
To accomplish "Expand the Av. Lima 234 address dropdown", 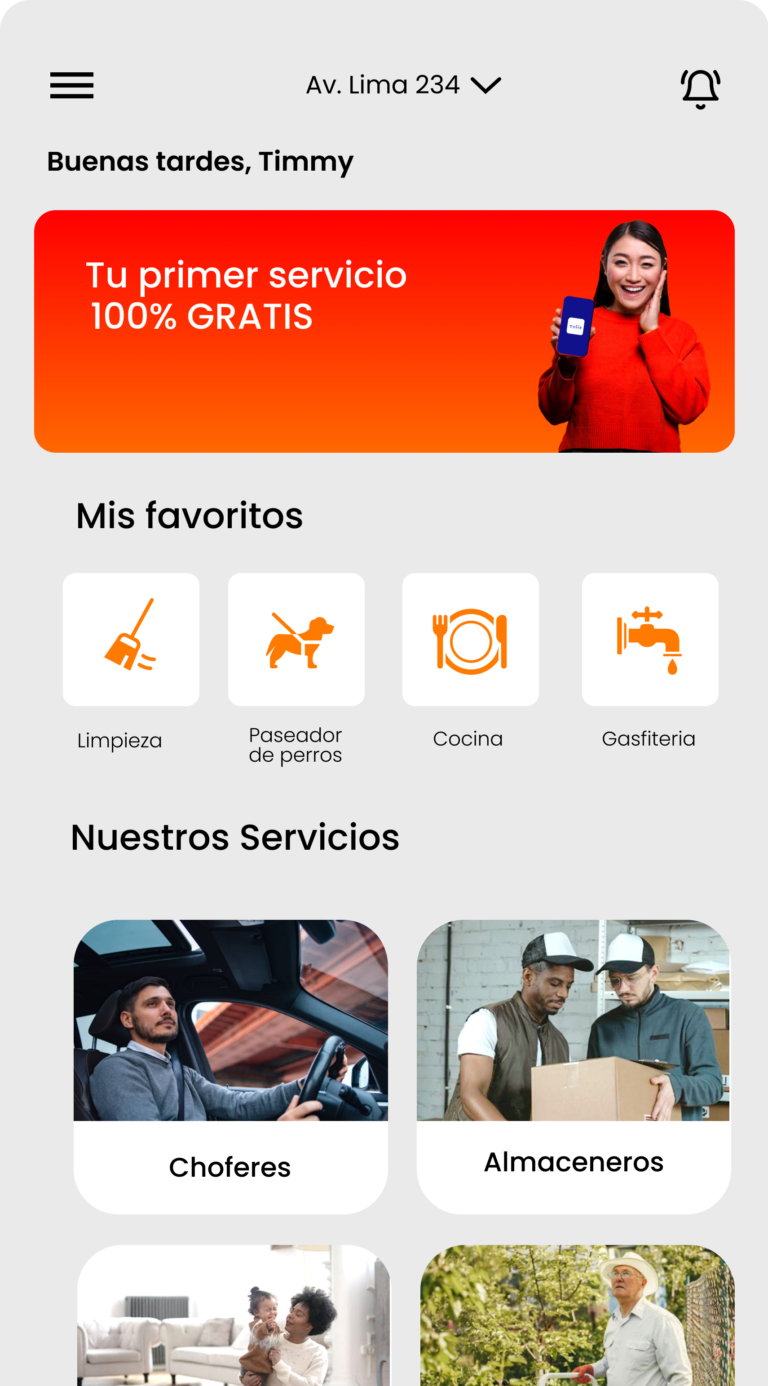I will click(x=403, y=85).
